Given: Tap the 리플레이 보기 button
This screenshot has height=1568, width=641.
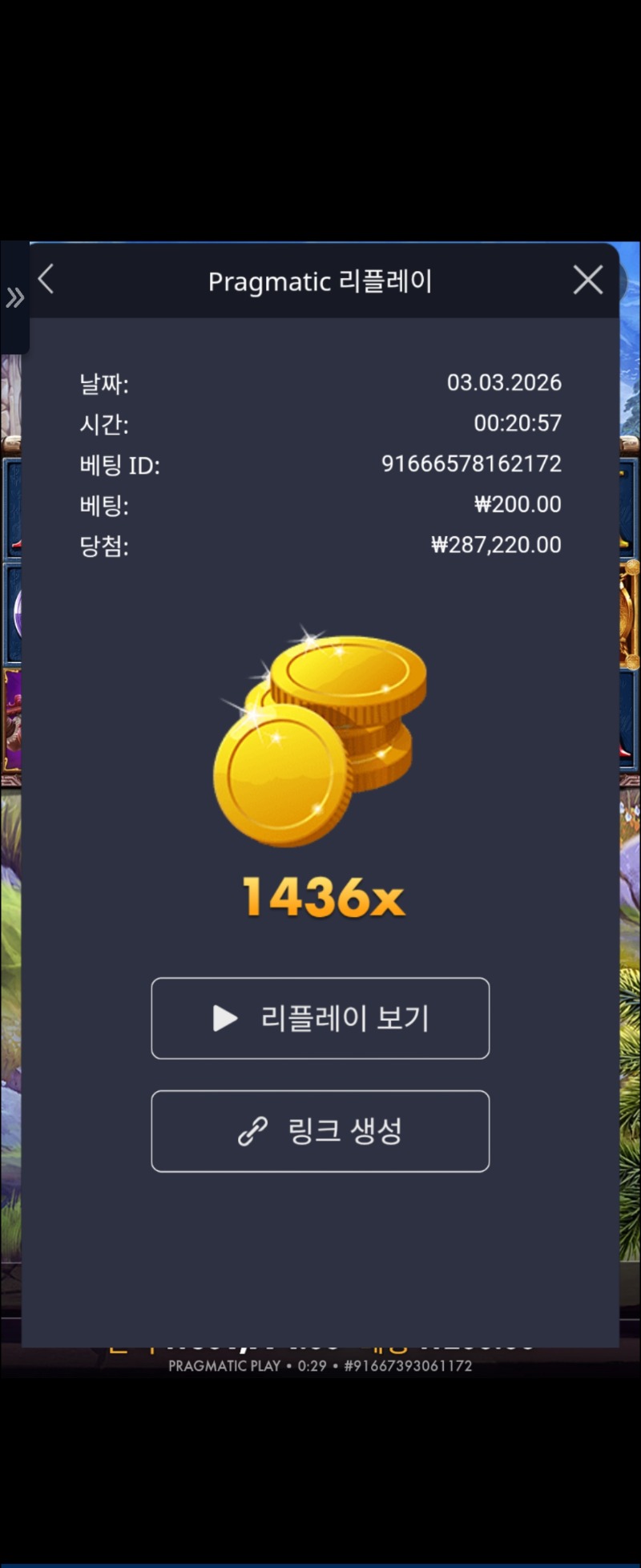Looking at the screenshot, I should coord(320,1018).
